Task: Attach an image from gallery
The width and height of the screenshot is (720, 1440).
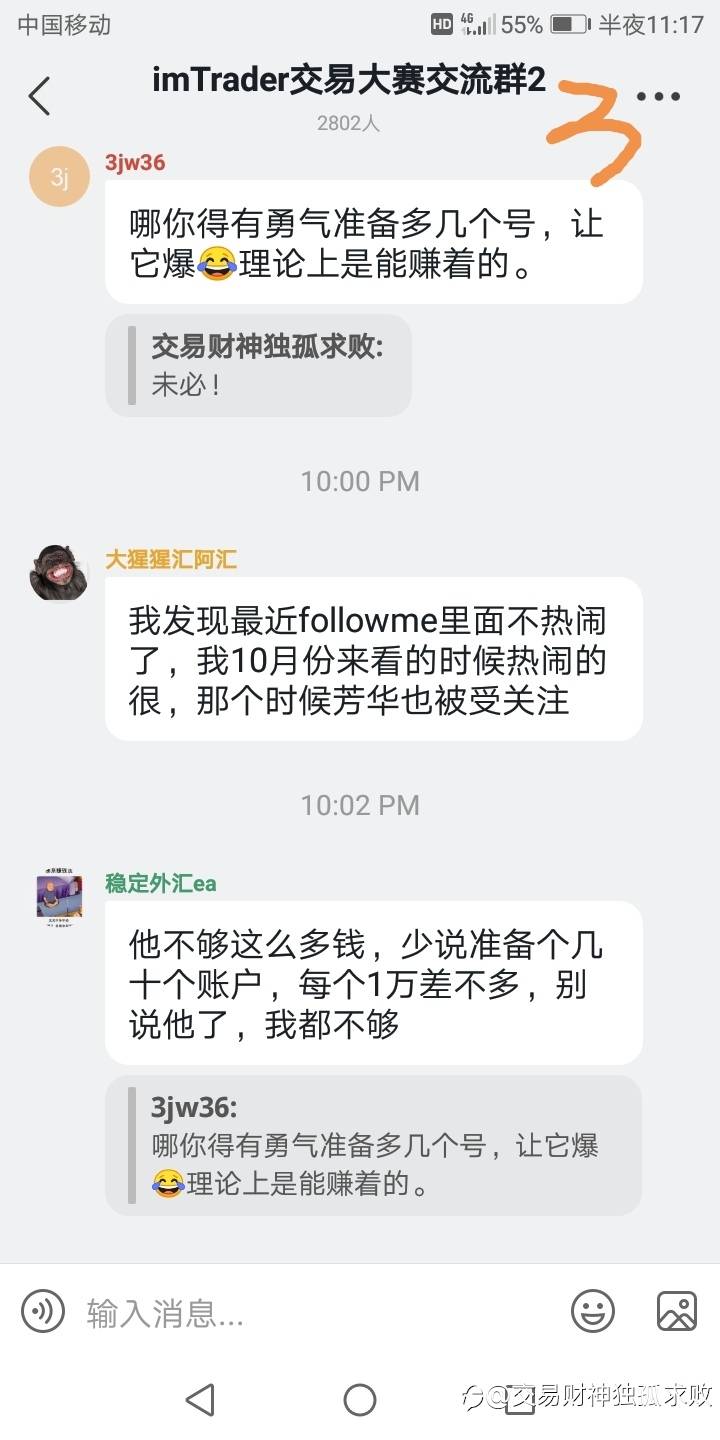Action: click(677, 1311)
